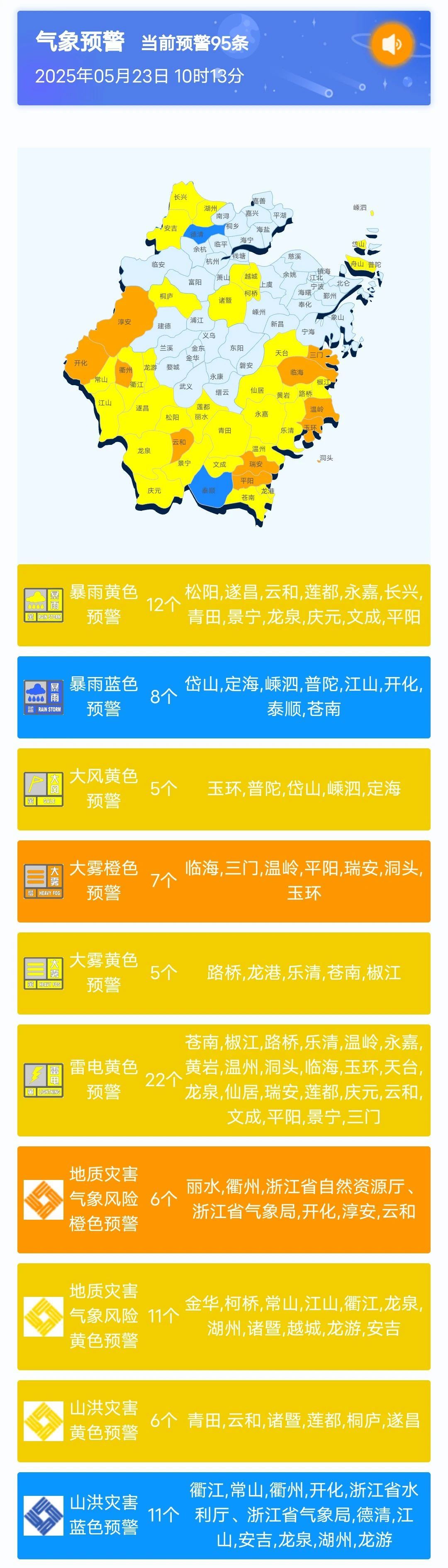View 地质灾害气象风险橙色预警 details
Viewport: 448px width, 1568px height.
click(224, 1199)
